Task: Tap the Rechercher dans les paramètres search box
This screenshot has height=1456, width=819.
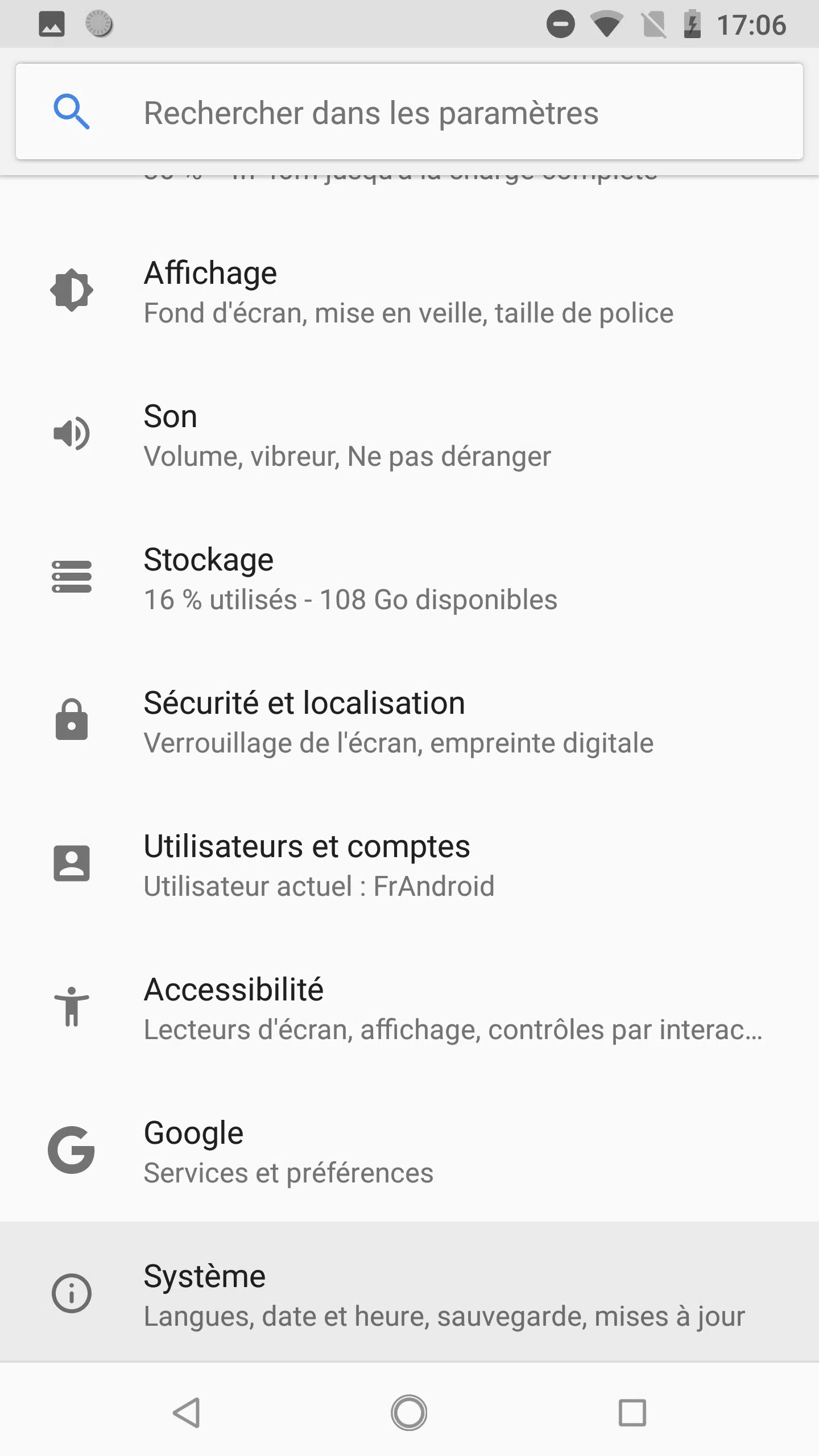Action: pos(409,111)
